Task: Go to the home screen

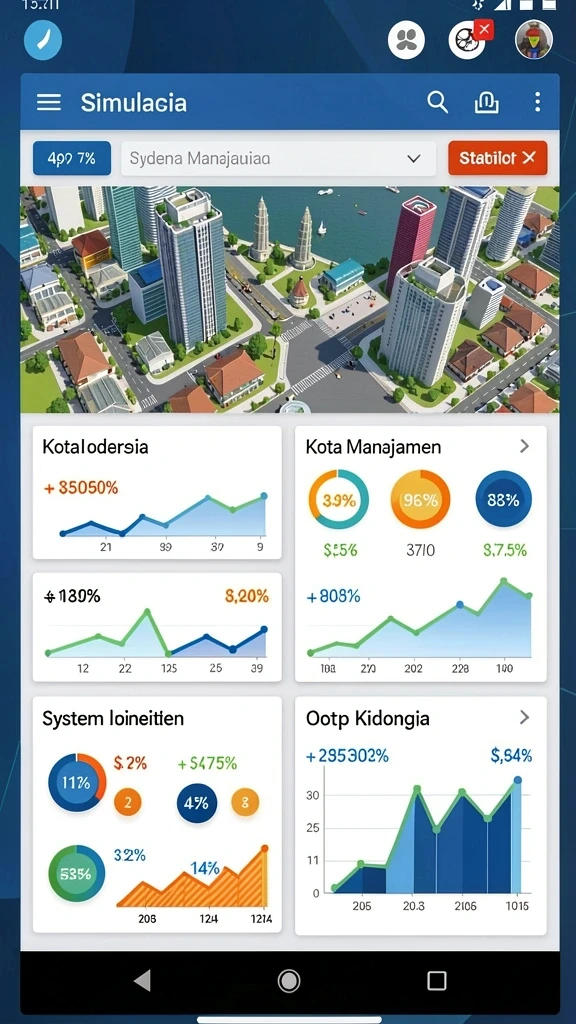Action: coord(289,980)
